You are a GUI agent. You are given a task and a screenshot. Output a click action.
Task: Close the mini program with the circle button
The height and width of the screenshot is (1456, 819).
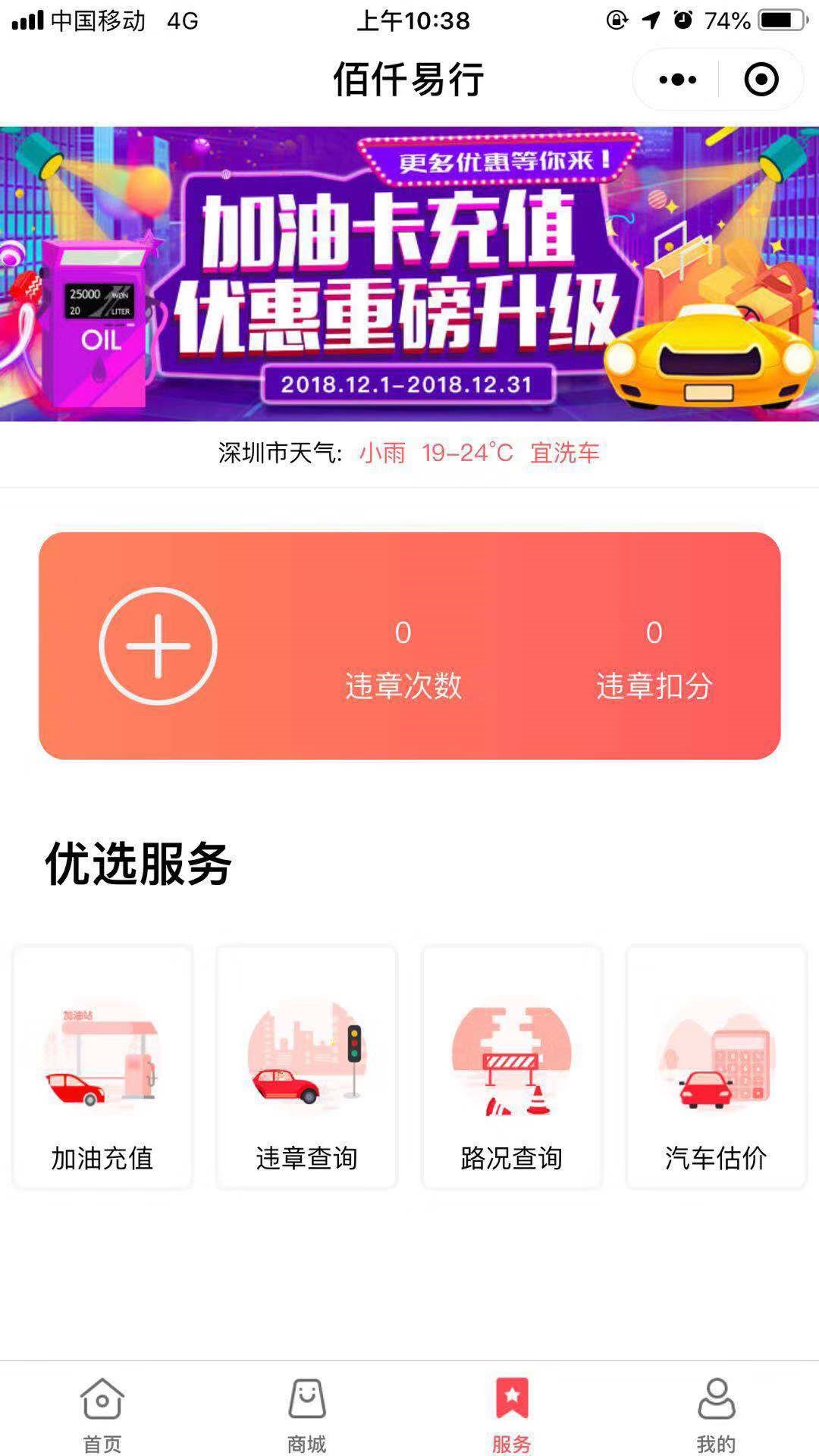tap(761, 80)
